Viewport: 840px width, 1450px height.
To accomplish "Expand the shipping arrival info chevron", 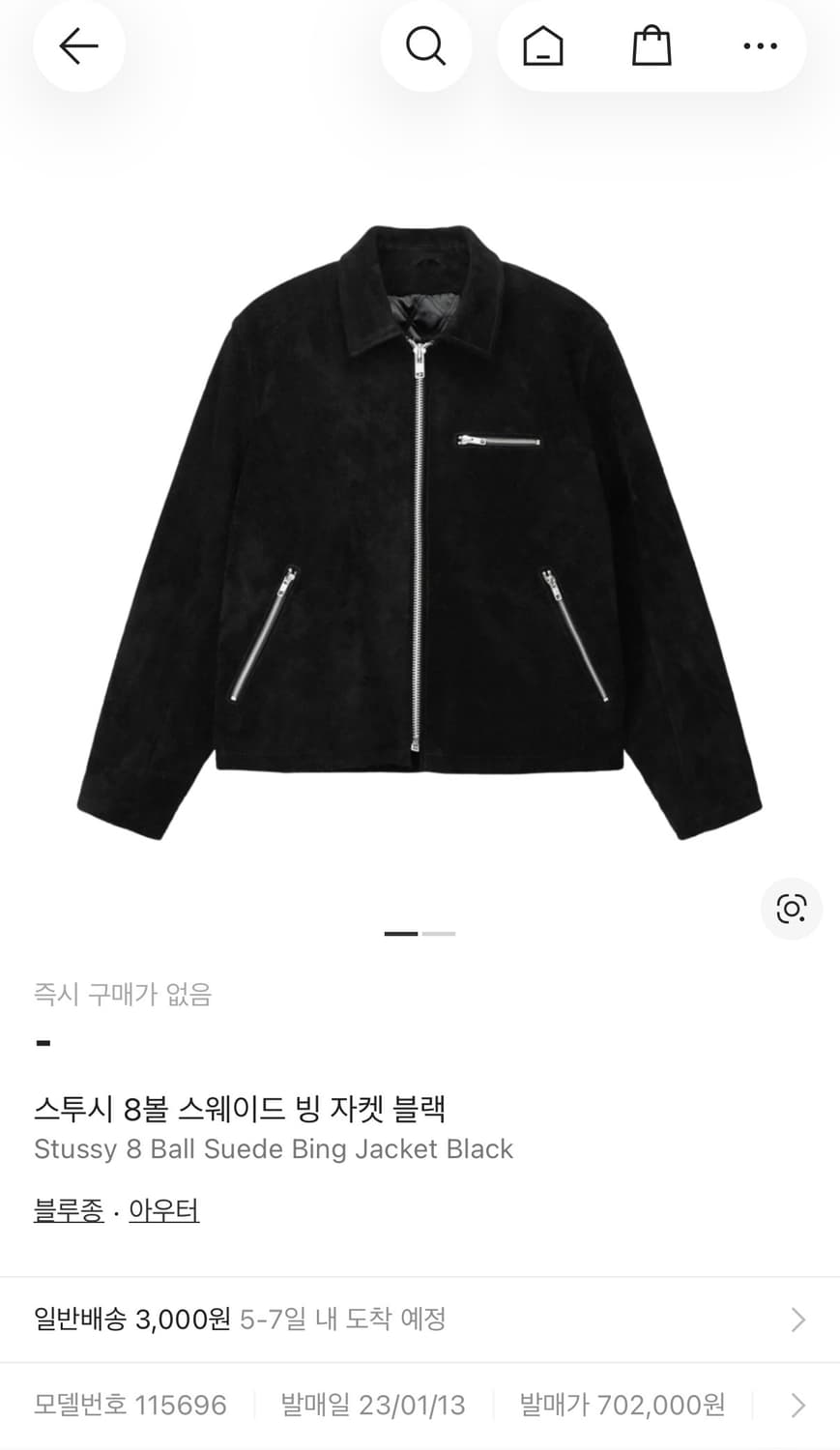I will (x=796, y=1319).
